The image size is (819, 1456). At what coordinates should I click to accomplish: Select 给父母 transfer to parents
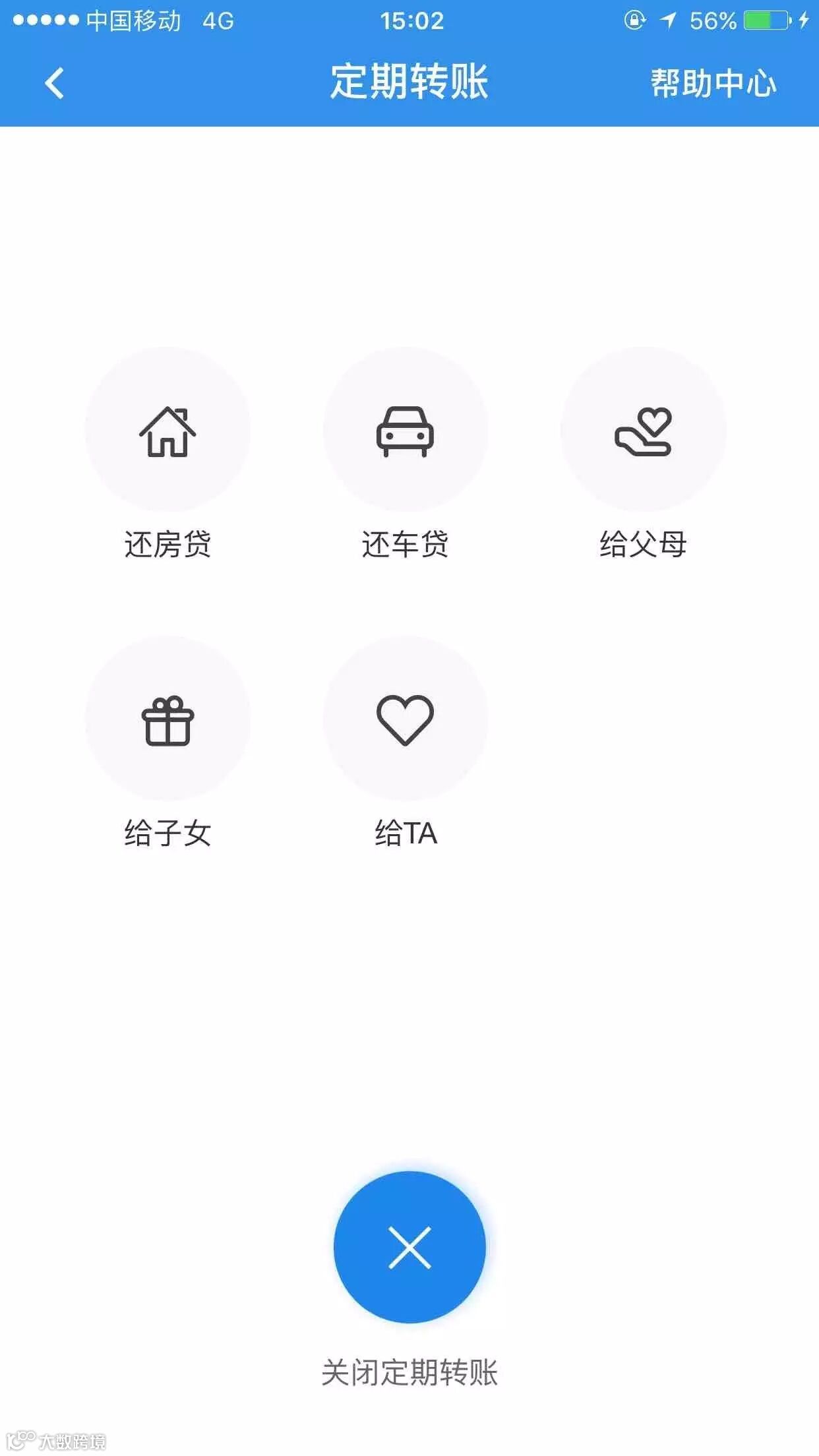tap(643, 431)
